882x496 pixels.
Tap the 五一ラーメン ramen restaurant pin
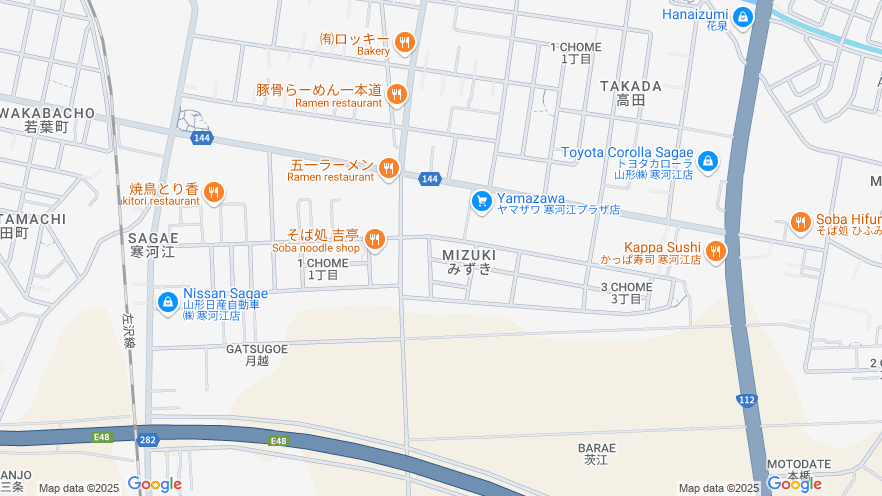click(389, 168)
